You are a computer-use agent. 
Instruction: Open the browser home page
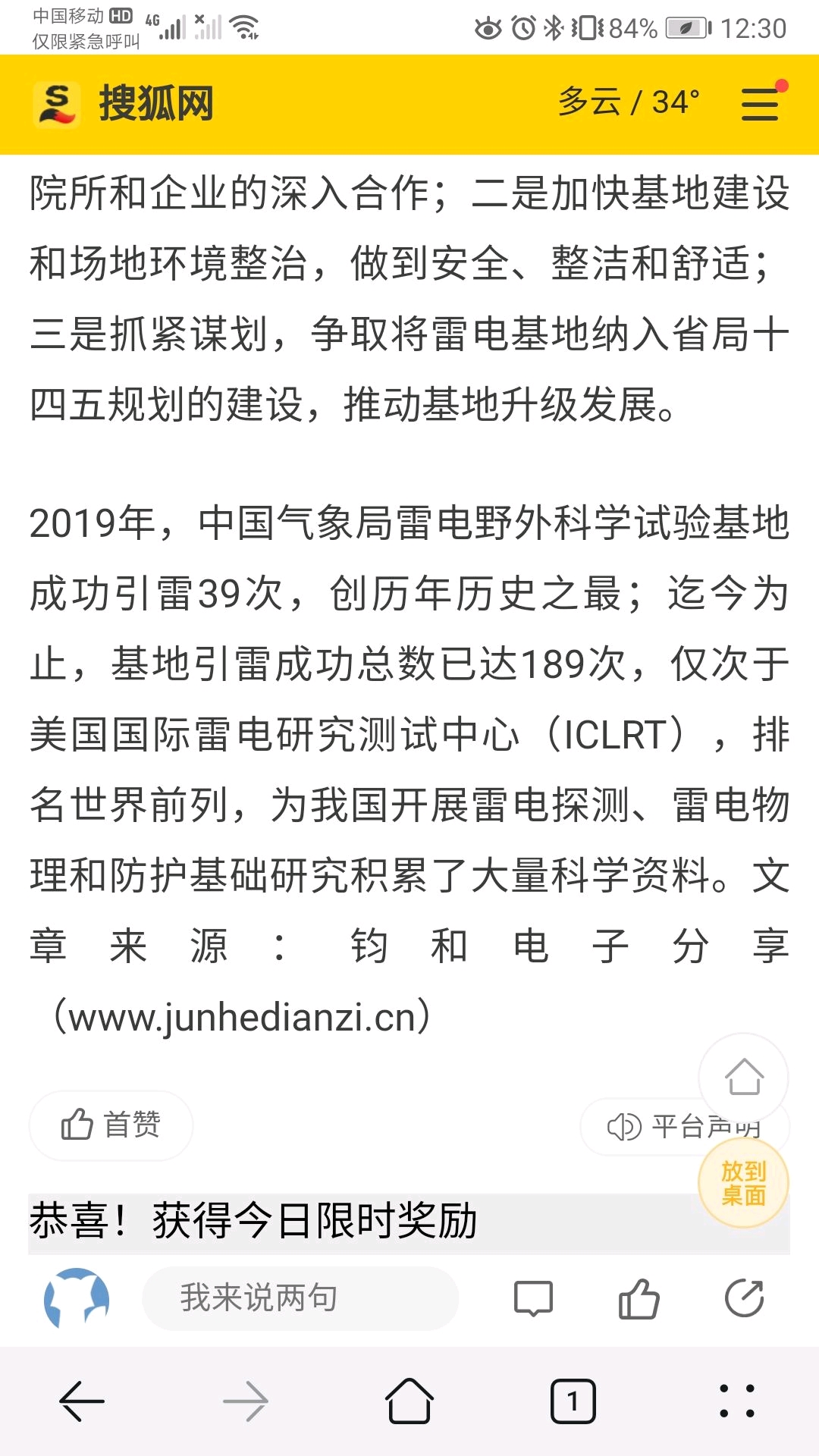[x=409, y=1401]
